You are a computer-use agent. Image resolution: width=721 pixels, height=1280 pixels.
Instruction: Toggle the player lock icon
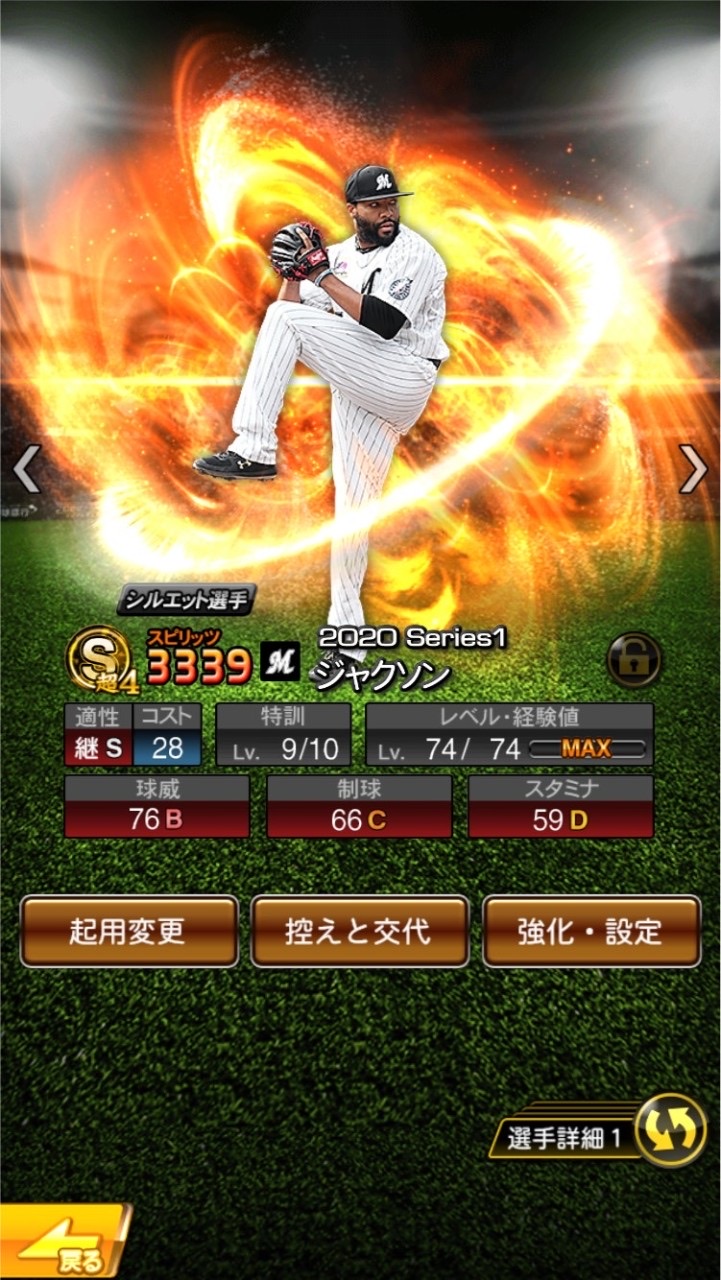(634, 659)
